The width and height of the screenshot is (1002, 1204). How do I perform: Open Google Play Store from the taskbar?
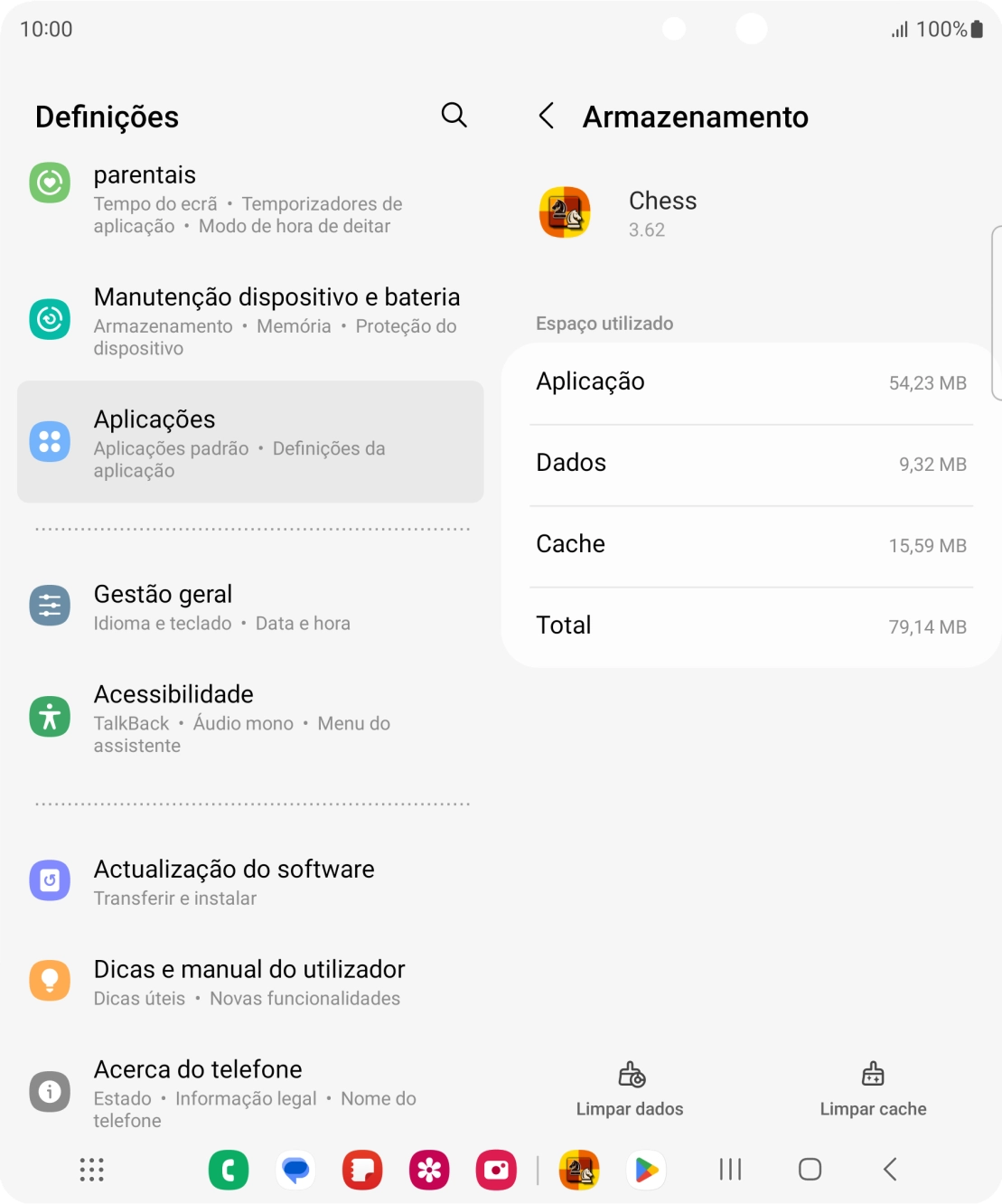pyautogui.click(x=645, y=1169)
